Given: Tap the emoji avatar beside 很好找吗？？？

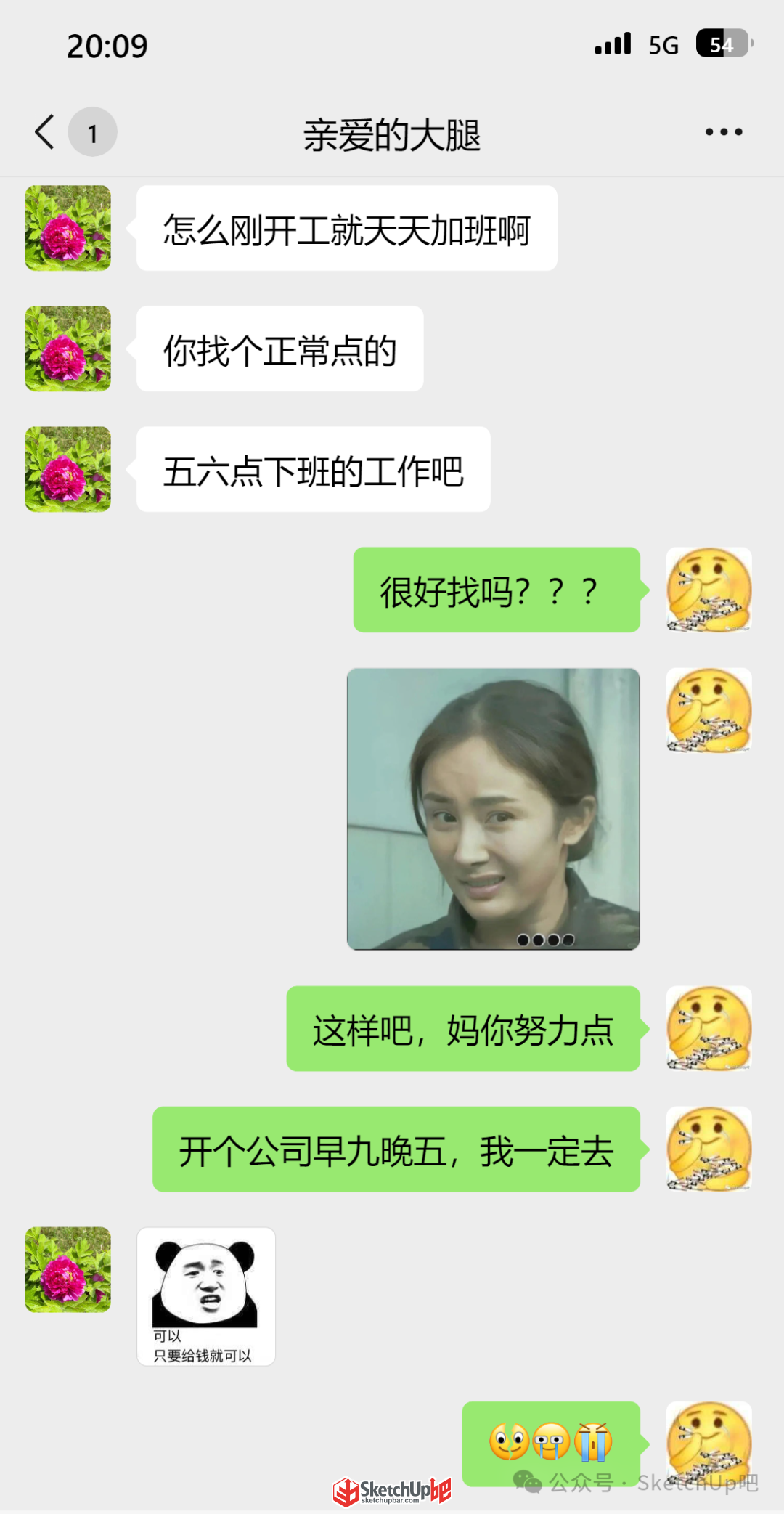Looking at the screenshot, I should pos(709,590).
